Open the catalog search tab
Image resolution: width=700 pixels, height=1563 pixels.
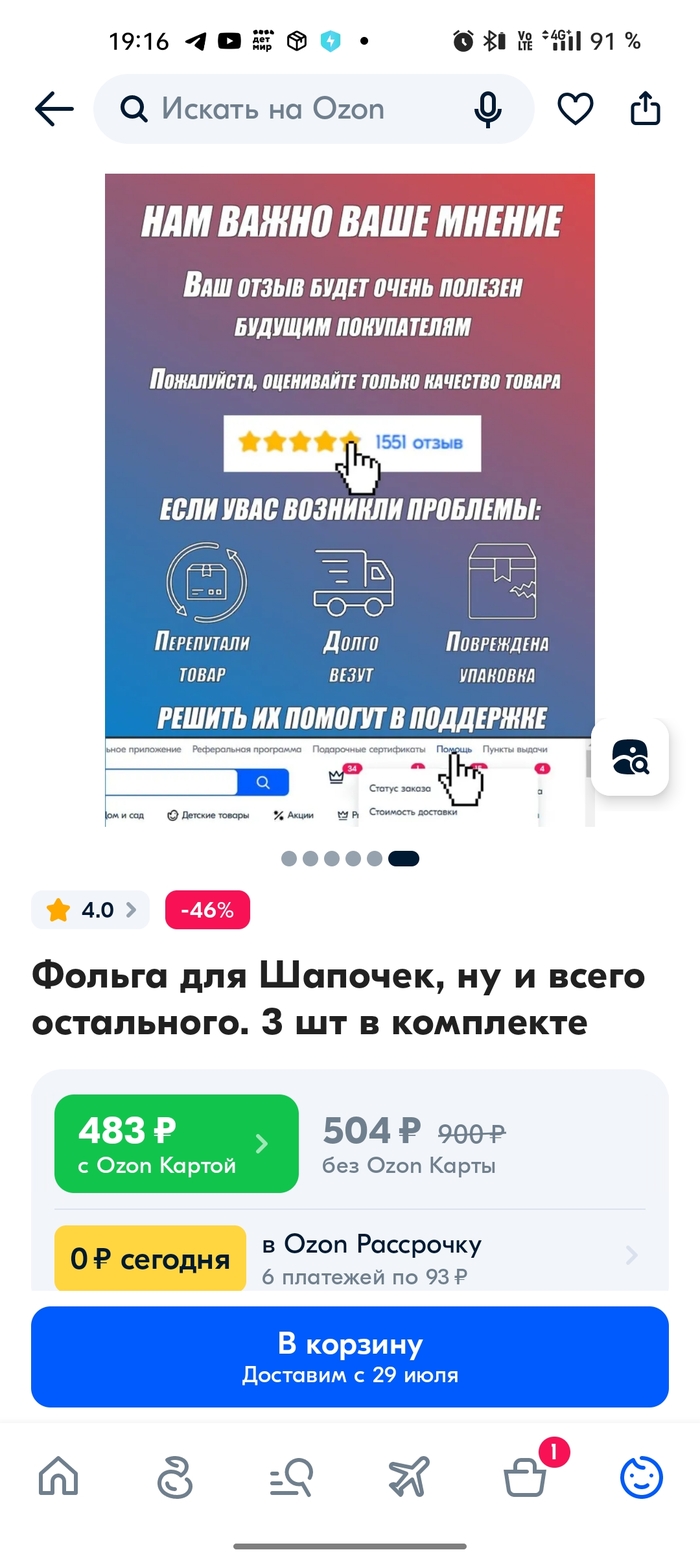291,1476
